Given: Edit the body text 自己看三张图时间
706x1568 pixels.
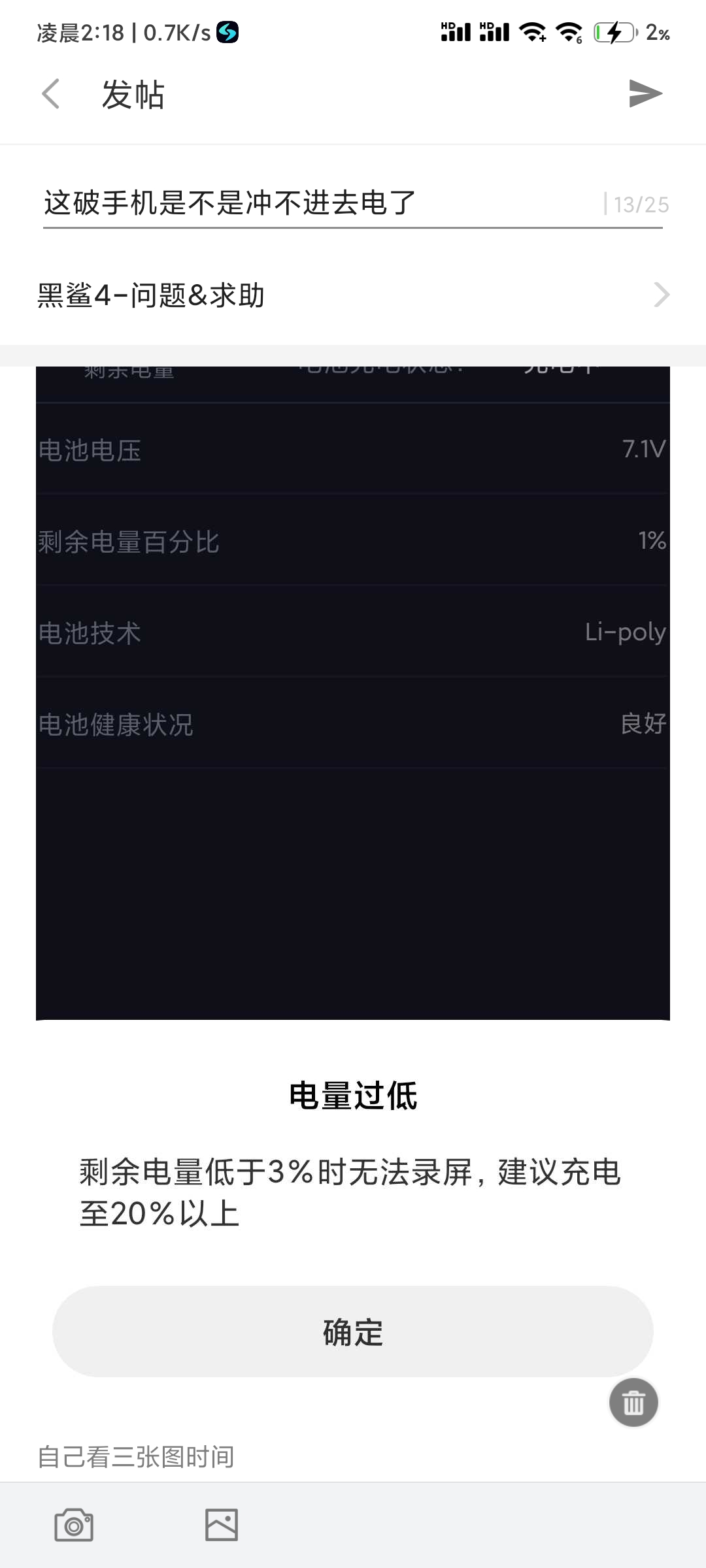Looking at the screenshot, I should coord(136,1456).
